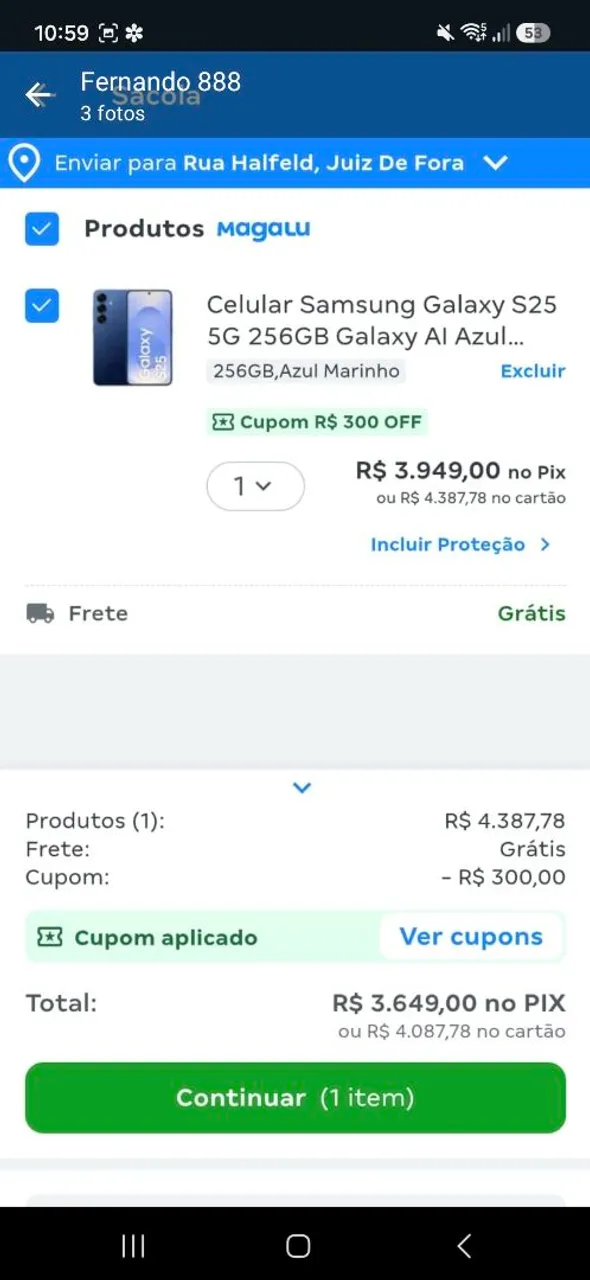Collapse the order summary chevron
This screenshot has width=590, height=1280.
(302, 788)
